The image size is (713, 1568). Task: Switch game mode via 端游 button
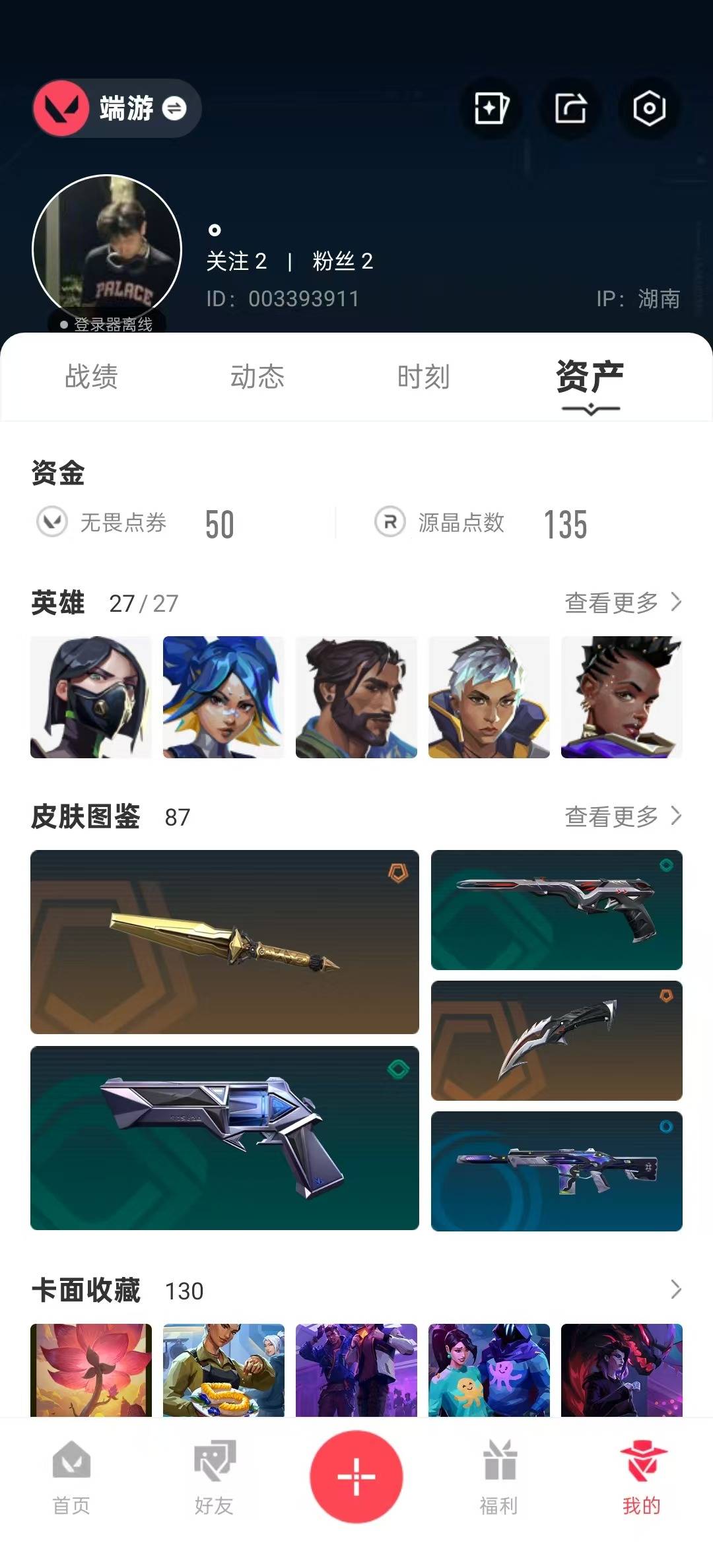(x=117, y=108)
